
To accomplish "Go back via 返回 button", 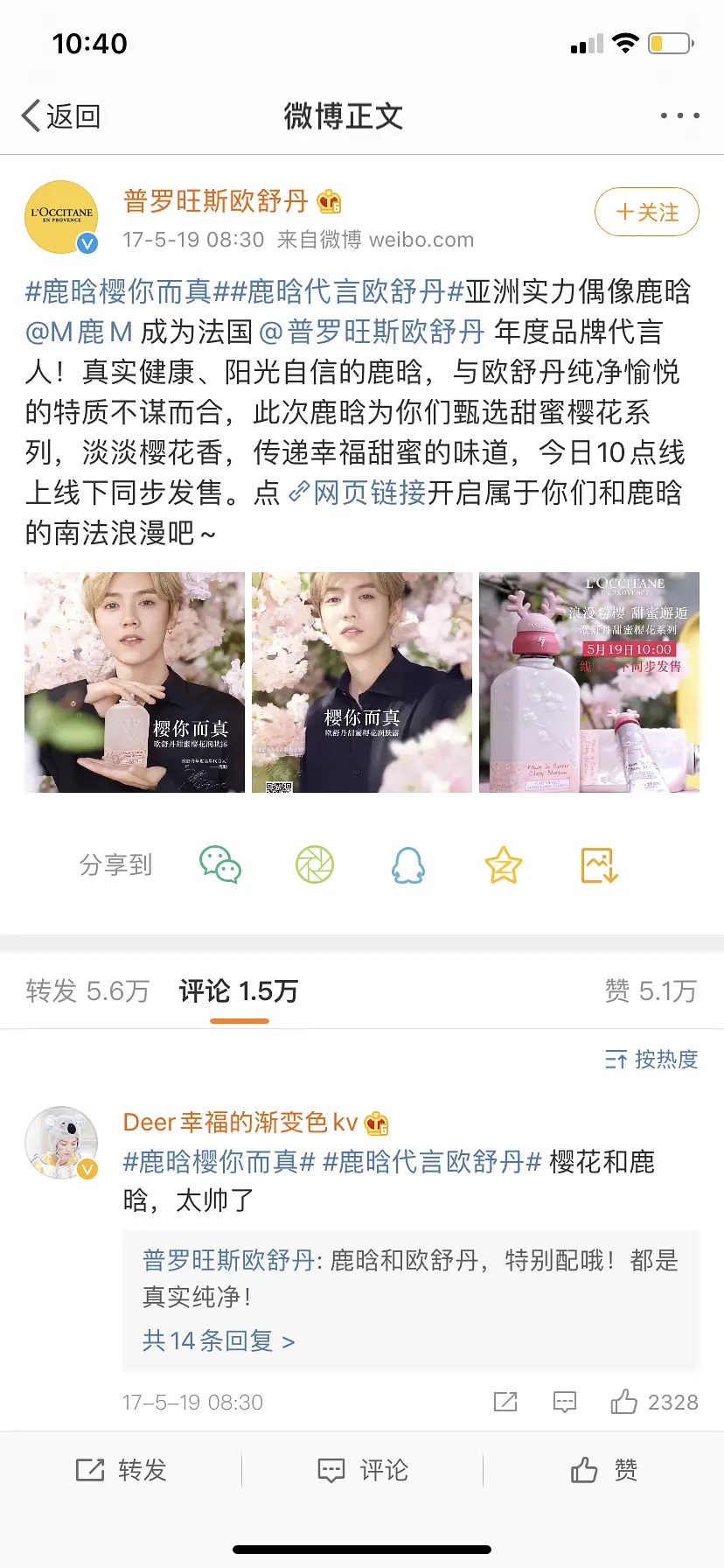I will 61,115.
